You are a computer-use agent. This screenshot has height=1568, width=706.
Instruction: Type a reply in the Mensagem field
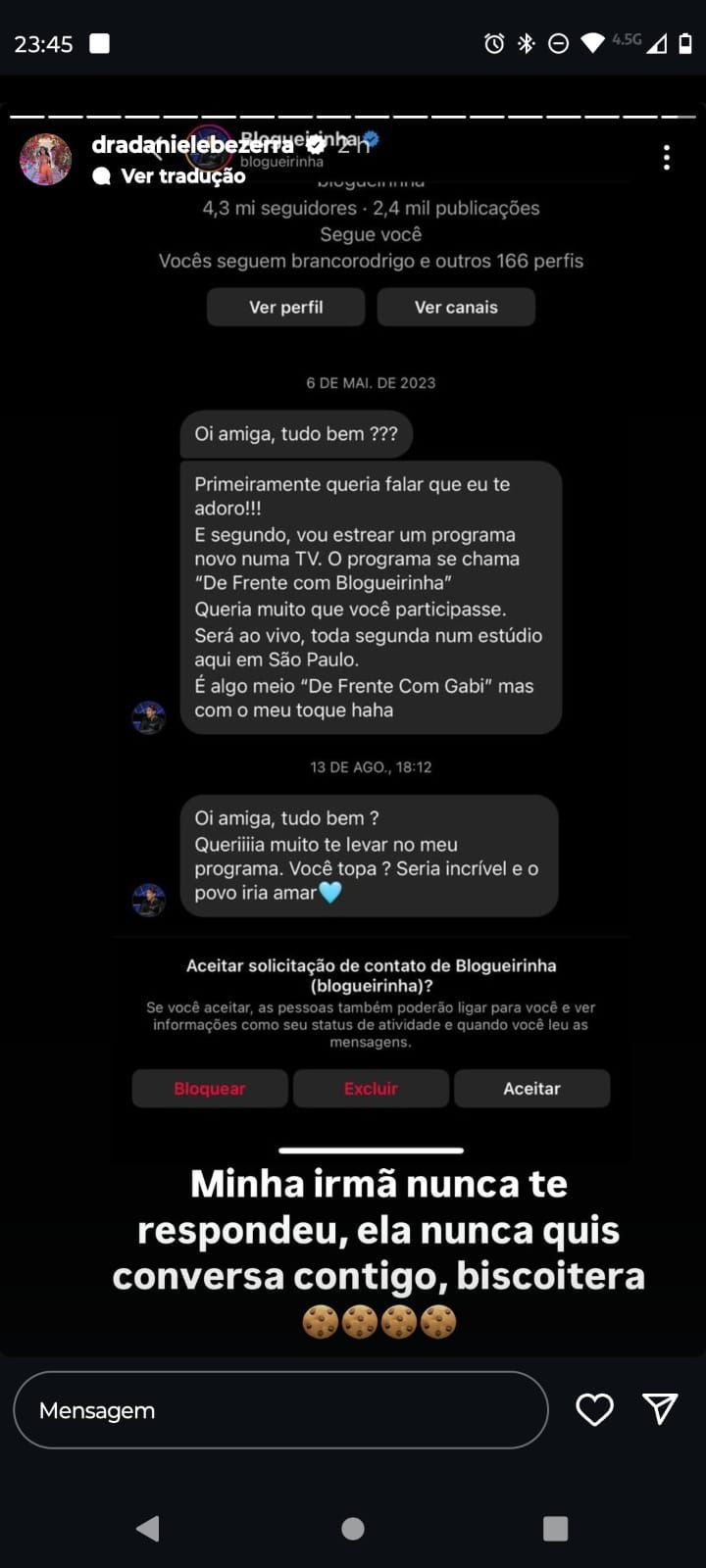coord(280,1409)
